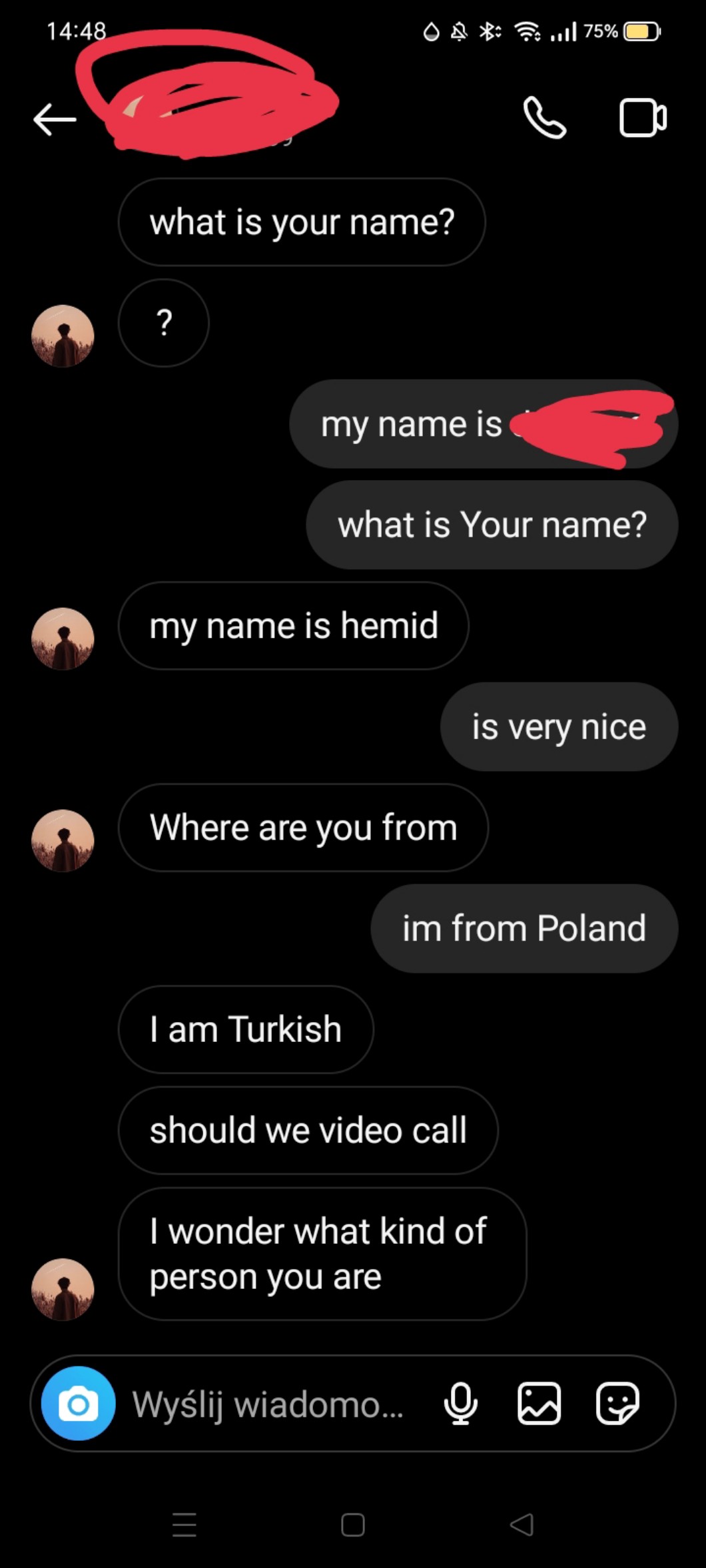Record a voice message with the microphone
Screen dimensions: 706x1568
coord(460,1404)
